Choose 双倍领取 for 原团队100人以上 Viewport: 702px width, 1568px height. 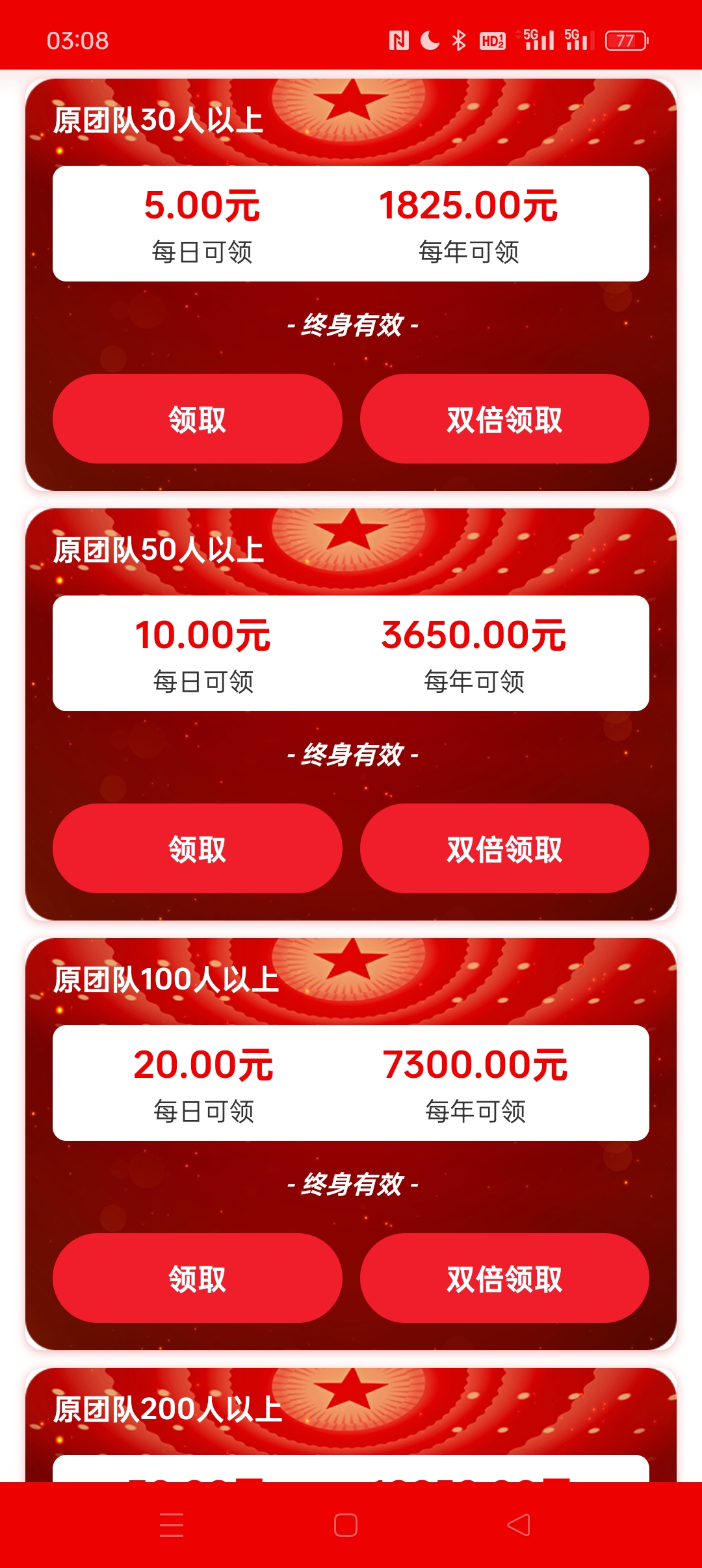click(504, 1278)
